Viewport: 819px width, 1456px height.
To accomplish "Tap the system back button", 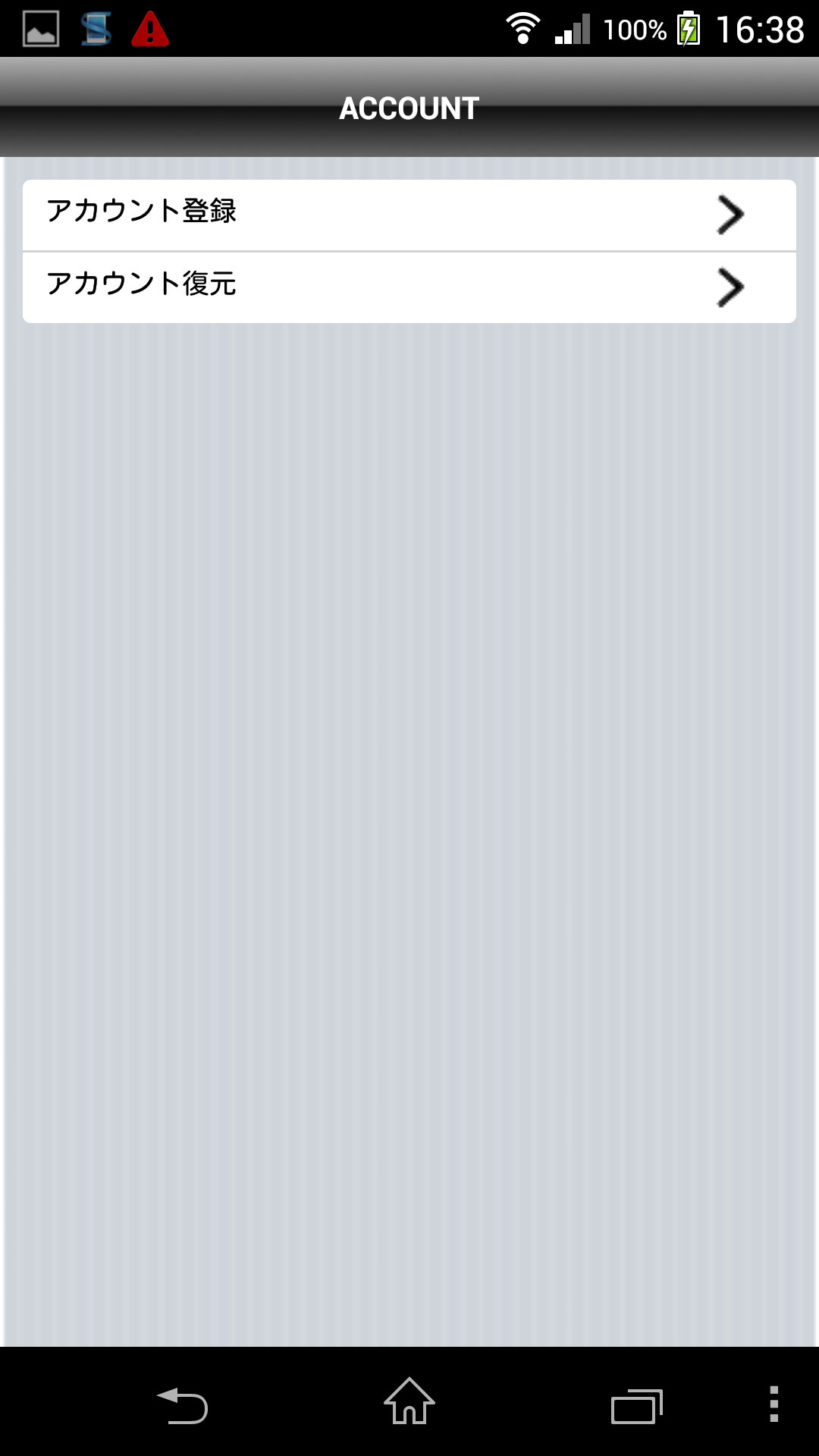I will click(x=182, y=1405).
